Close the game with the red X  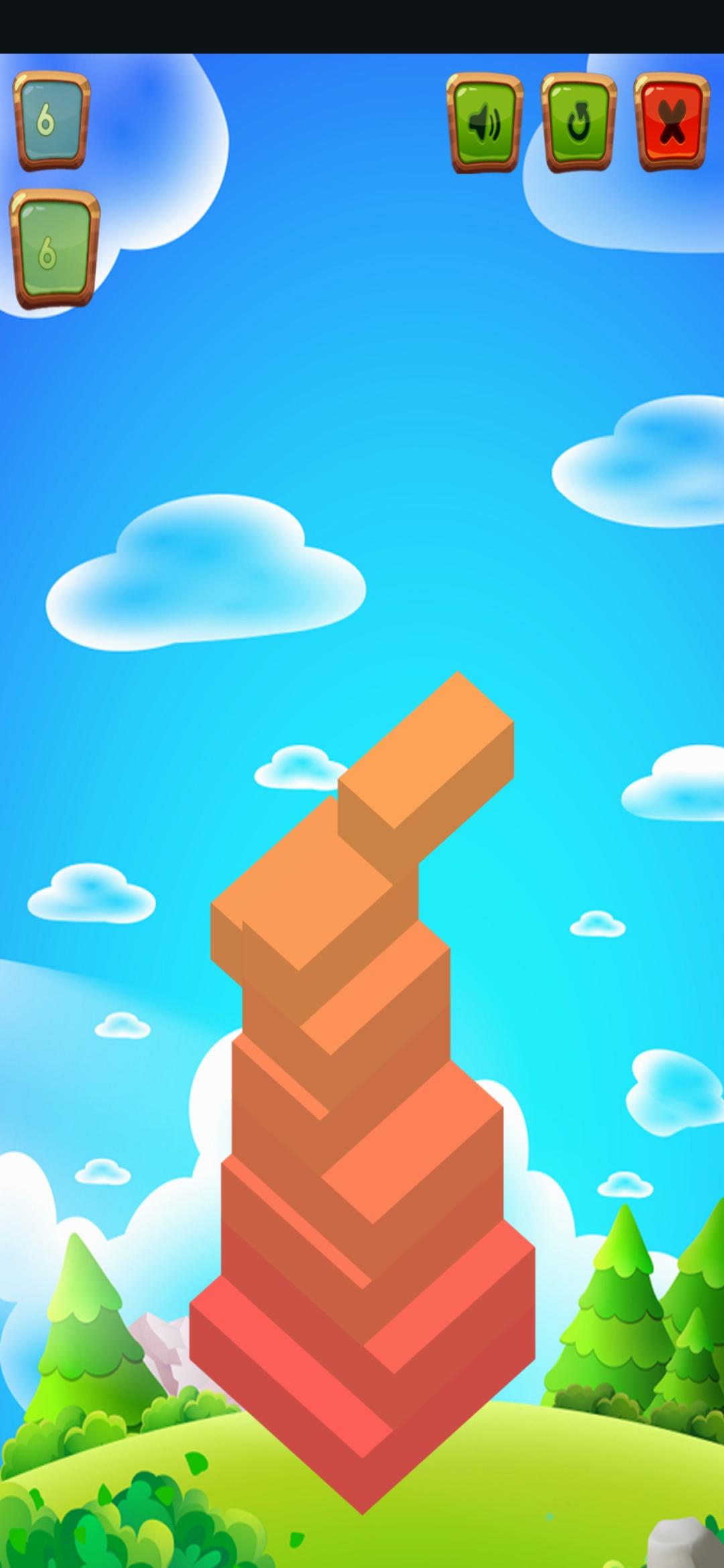pyautogui.click(x=672, y=123)
